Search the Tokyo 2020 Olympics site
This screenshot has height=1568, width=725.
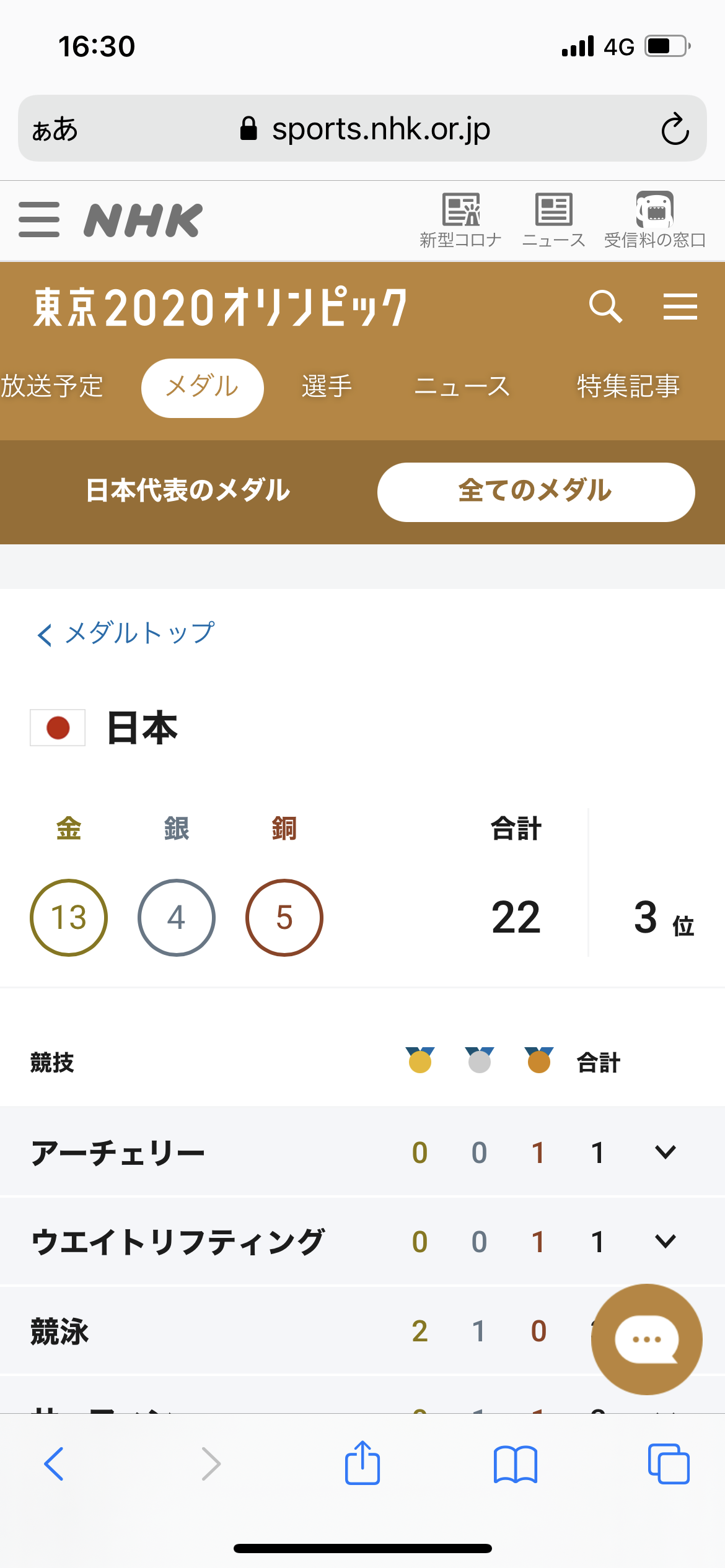click(x=605, y=306)
